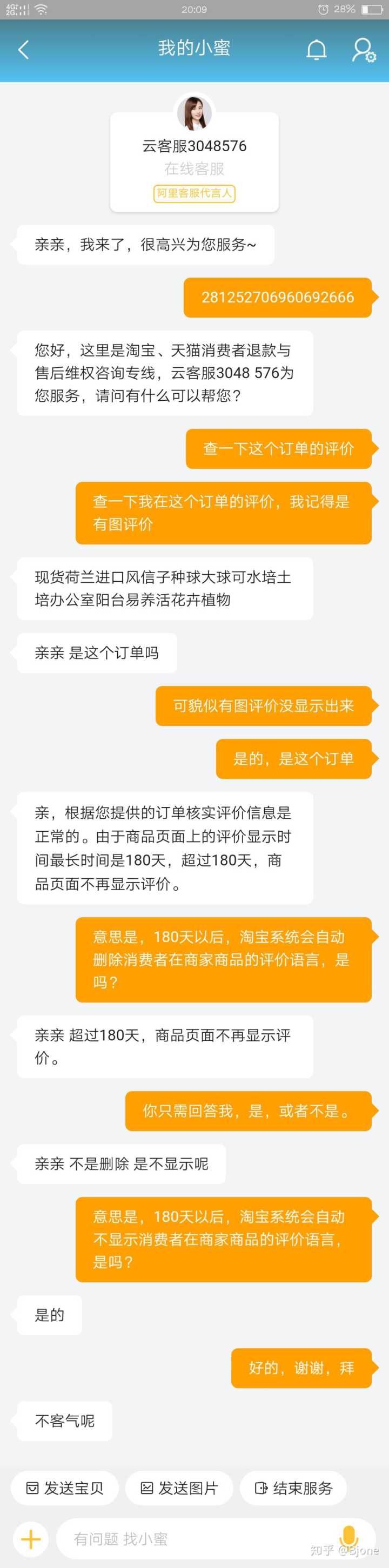Open the notifications bell
The width and height of the screenshot is (389, 1568).
(316, 50)
